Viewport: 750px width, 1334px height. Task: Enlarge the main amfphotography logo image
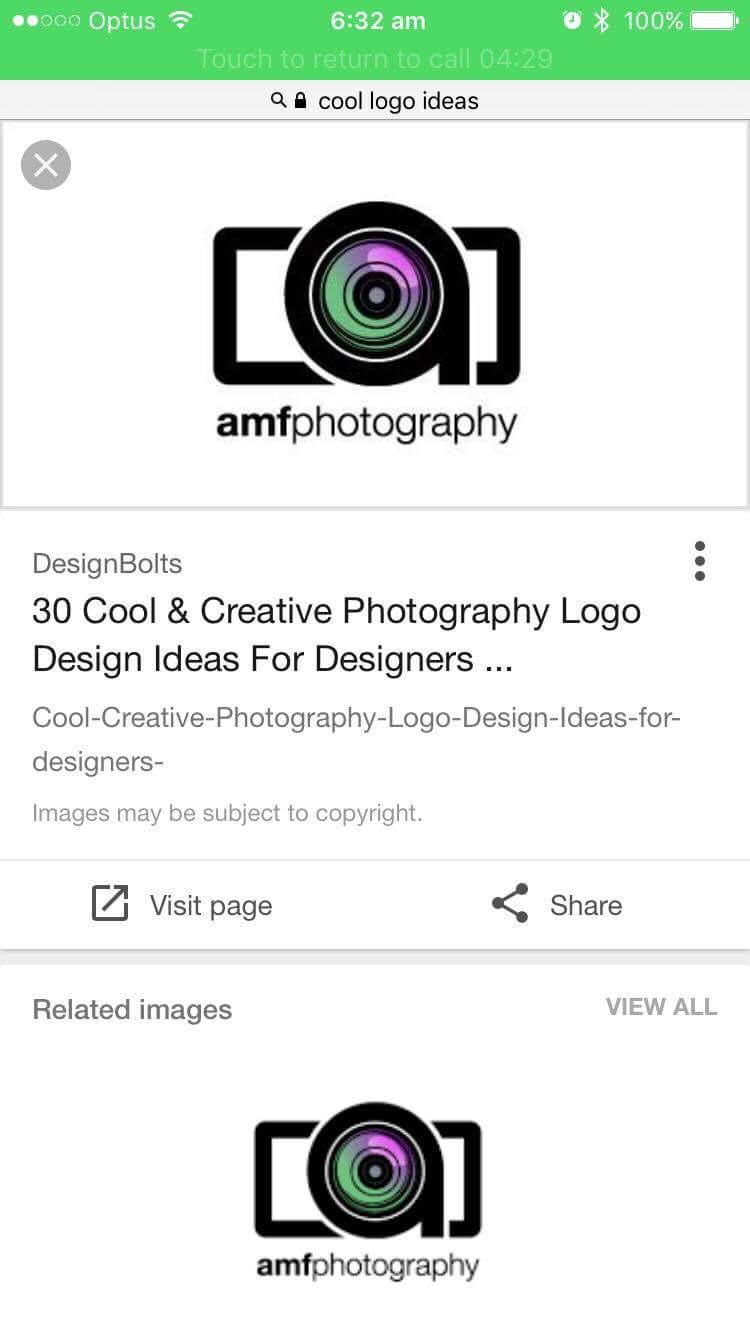click(367, 320)
